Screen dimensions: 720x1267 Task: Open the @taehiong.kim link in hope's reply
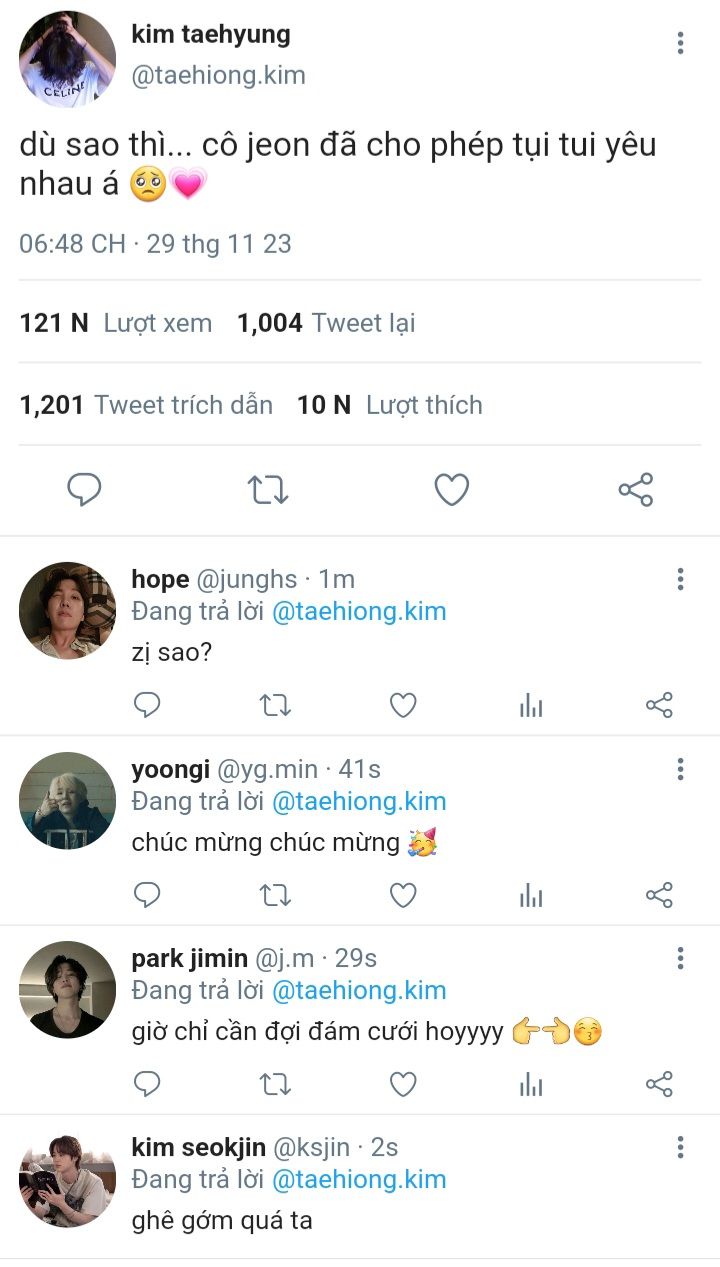click(359, 611)
